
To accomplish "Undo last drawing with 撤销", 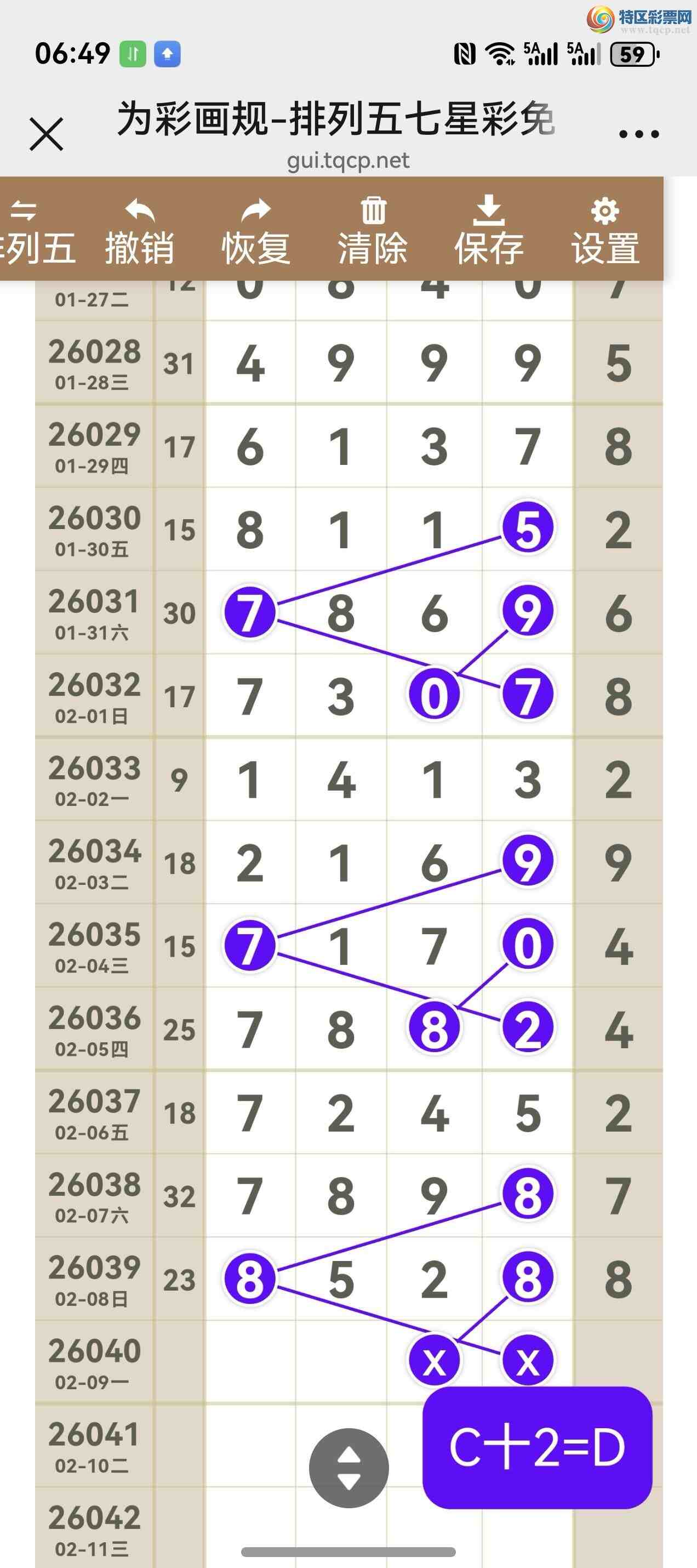I will click(x=140, y=232).
